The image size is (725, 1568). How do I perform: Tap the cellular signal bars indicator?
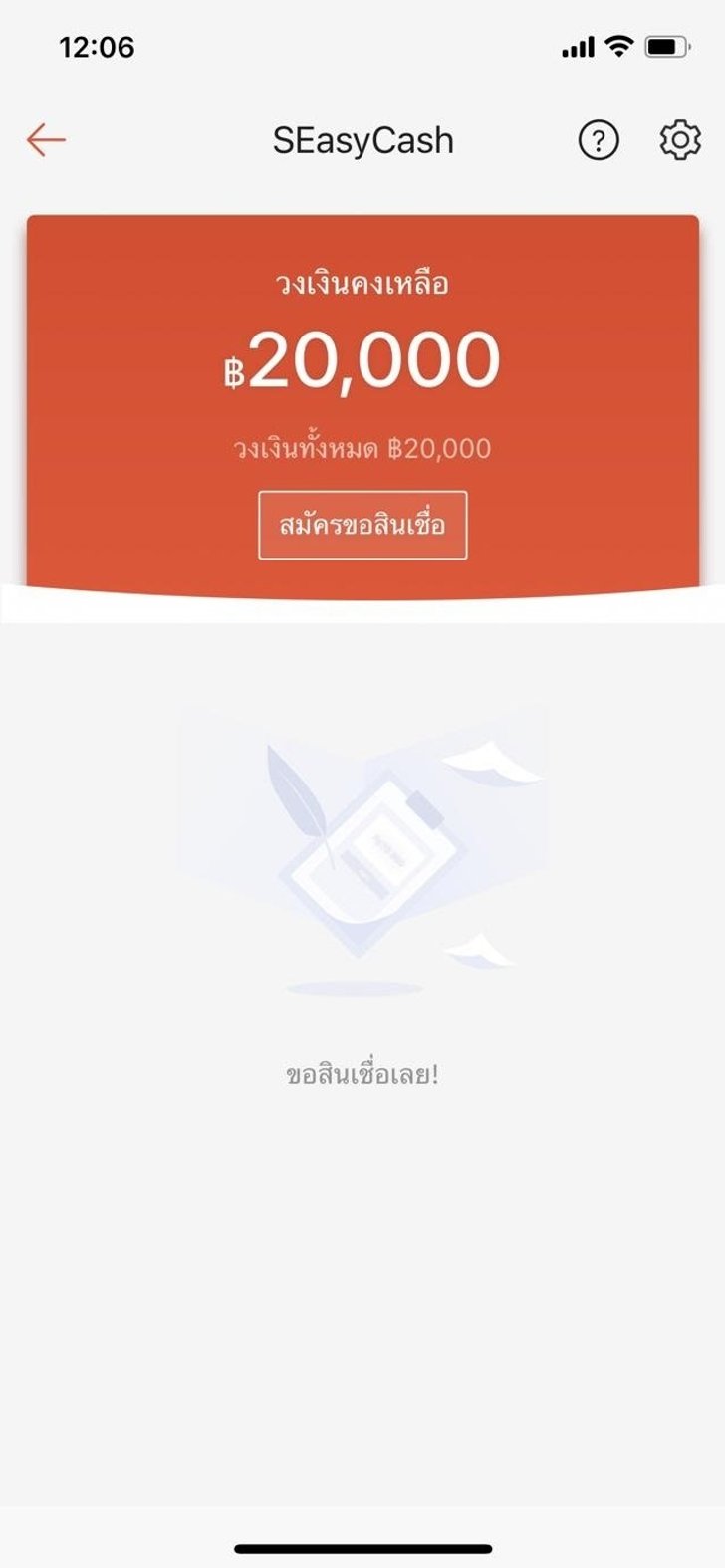point(576,45)
